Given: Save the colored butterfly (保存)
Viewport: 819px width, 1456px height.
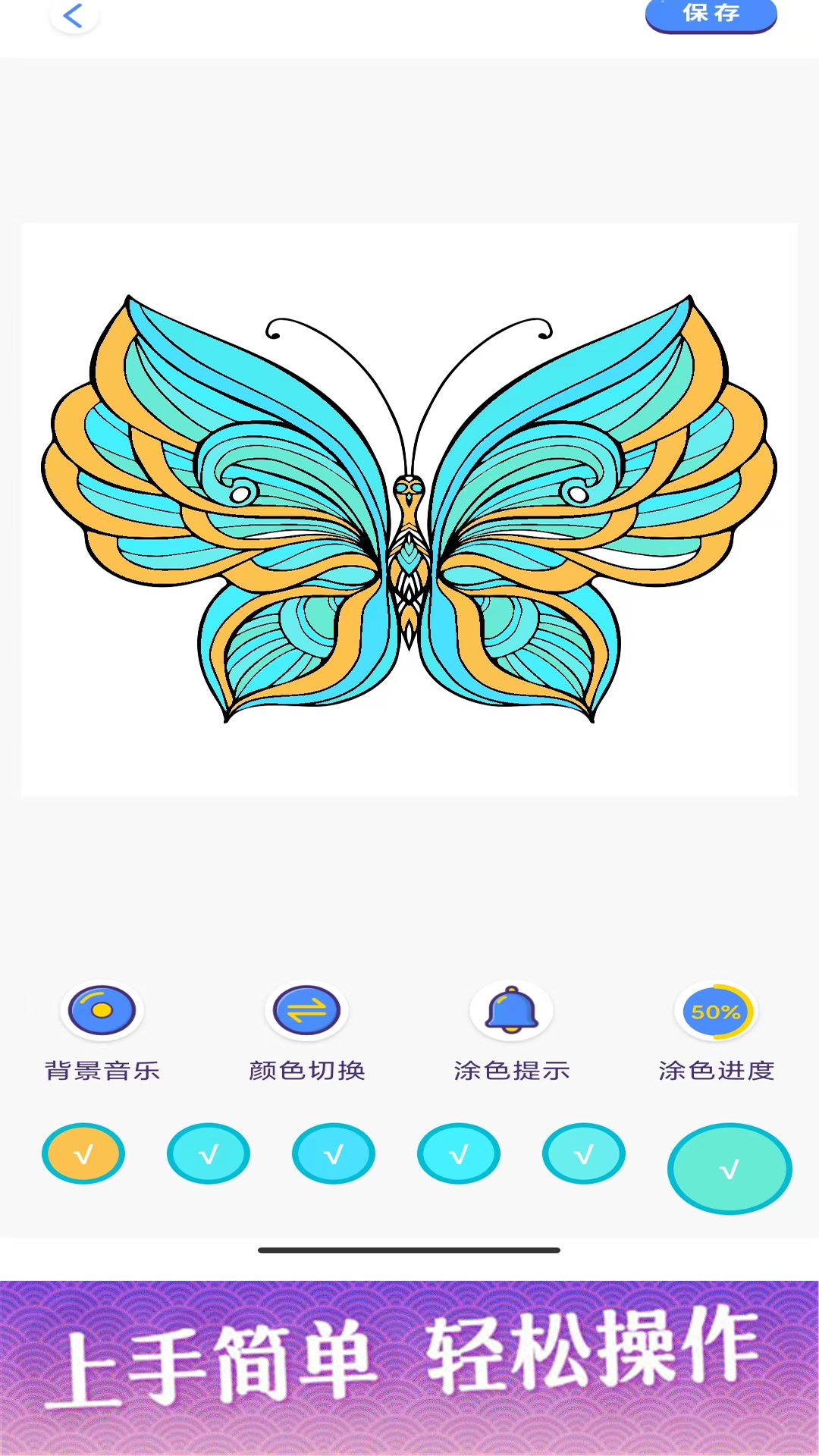Looking at the screenshot, I should point(711,14).
